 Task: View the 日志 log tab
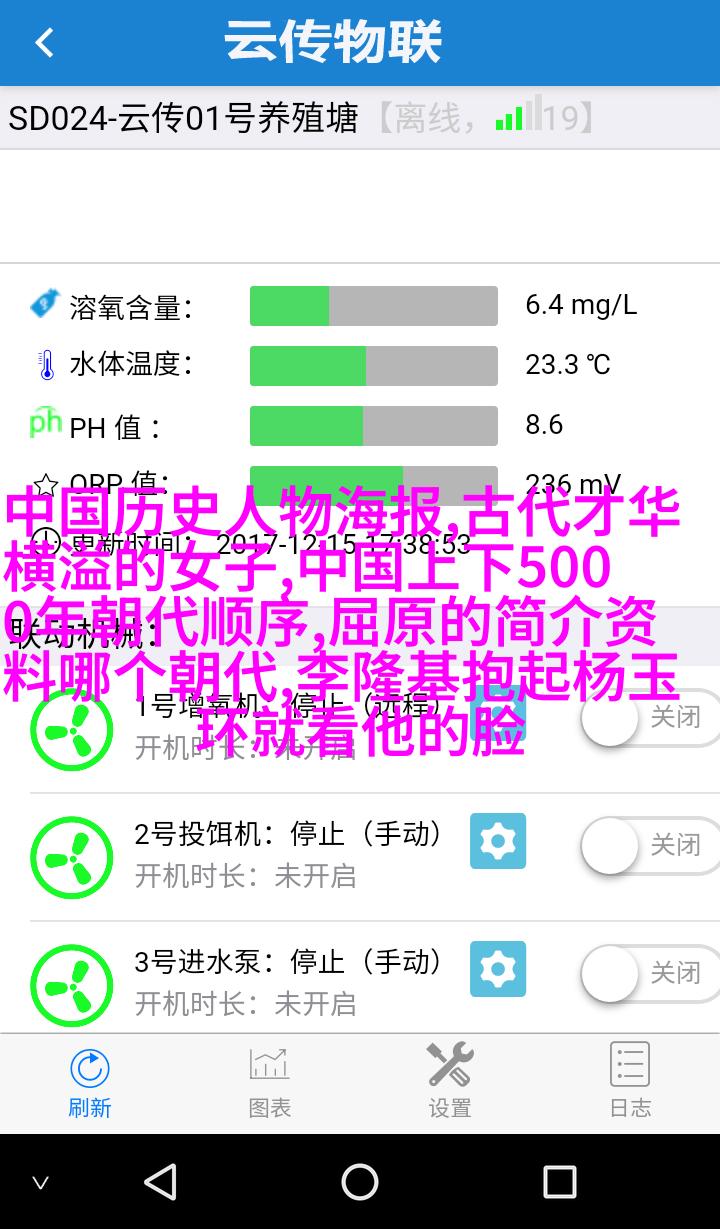(630, 1082)
